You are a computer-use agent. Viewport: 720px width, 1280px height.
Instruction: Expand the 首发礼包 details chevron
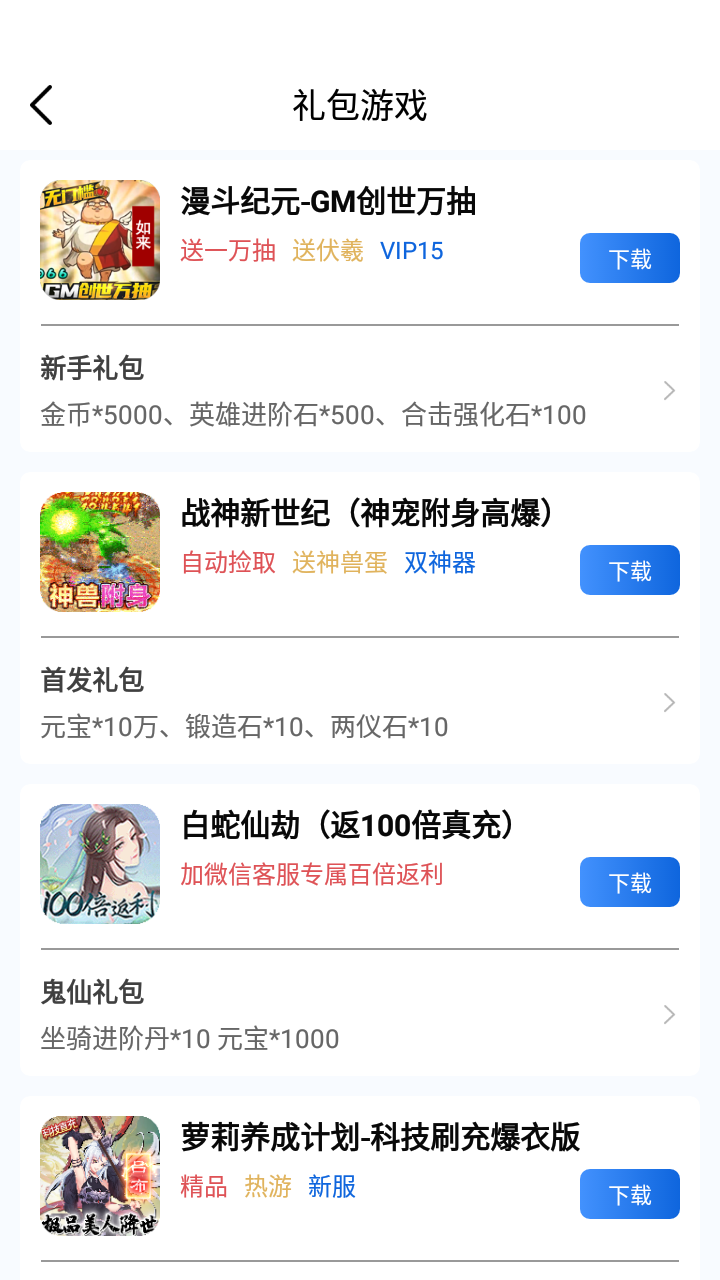click(668, 702)
